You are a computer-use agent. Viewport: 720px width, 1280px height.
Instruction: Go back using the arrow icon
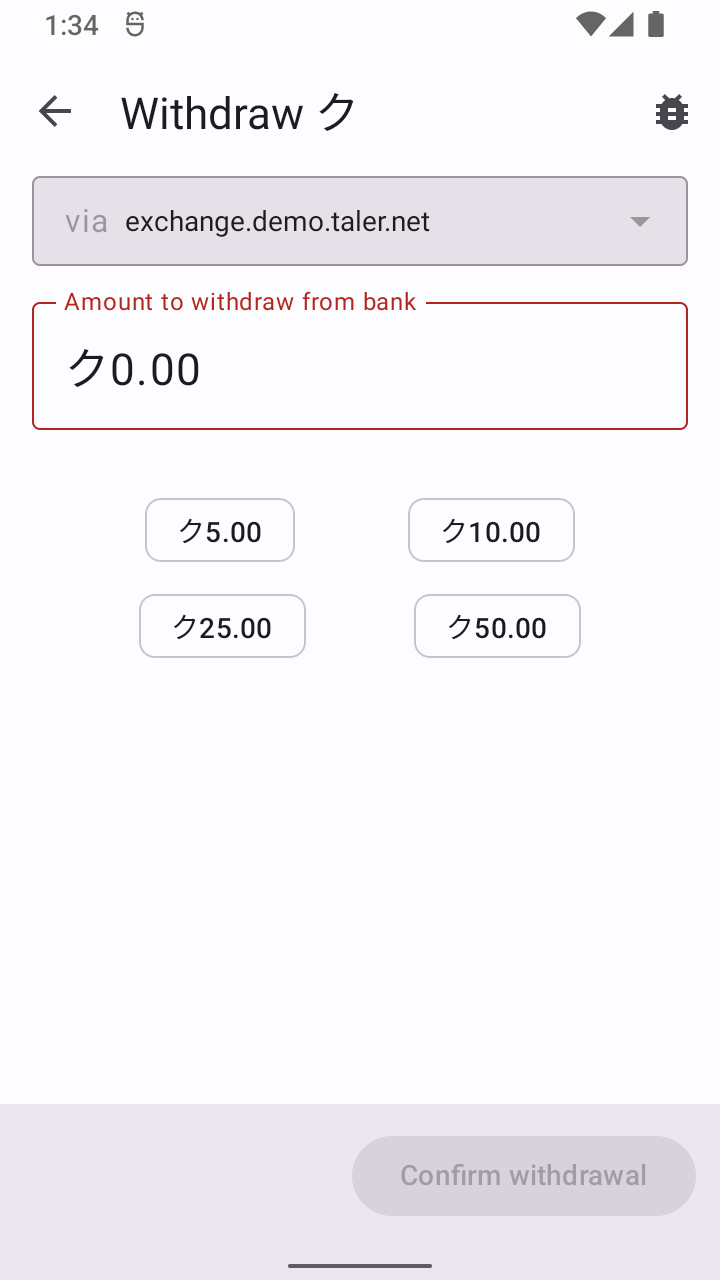click(55, 112)
